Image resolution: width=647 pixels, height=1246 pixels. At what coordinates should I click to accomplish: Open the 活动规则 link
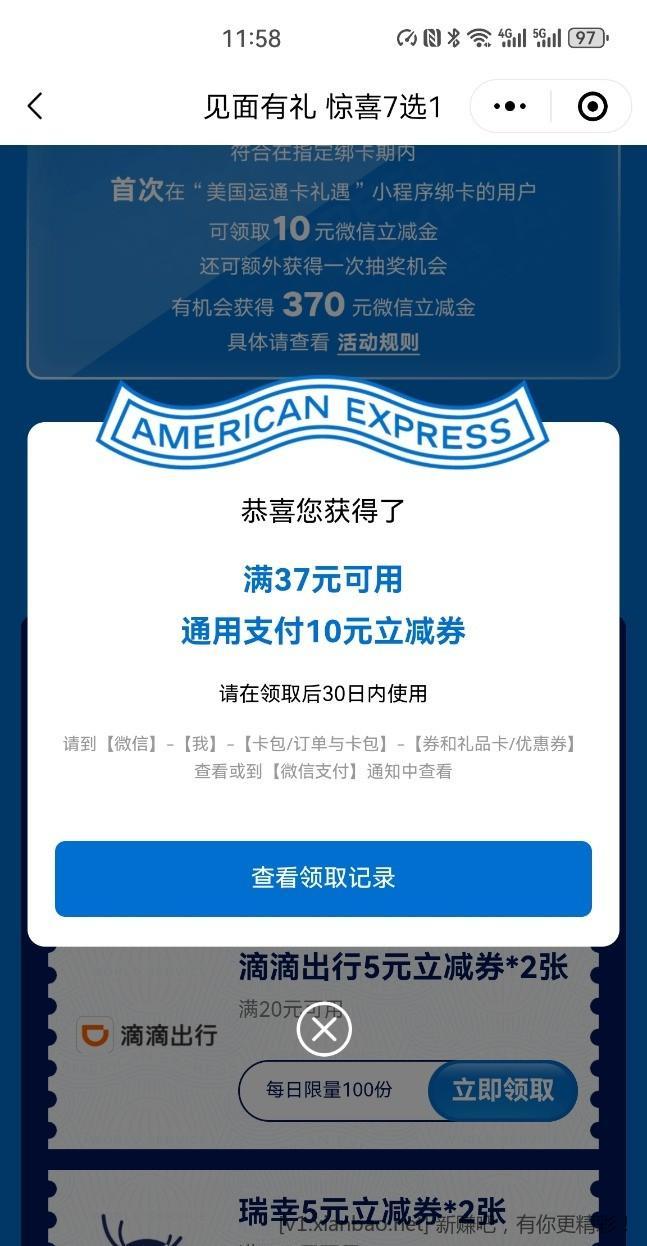(378, 342)
